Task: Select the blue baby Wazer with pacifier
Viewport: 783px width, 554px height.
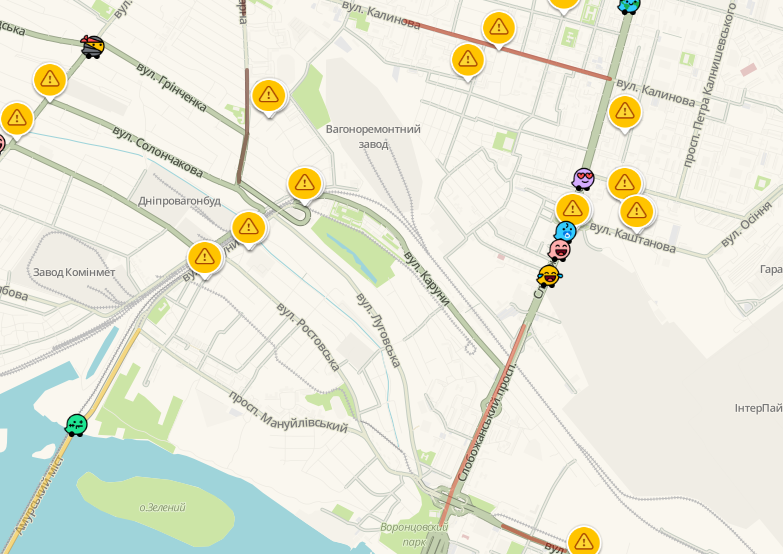Action: [x=565, y=233]
